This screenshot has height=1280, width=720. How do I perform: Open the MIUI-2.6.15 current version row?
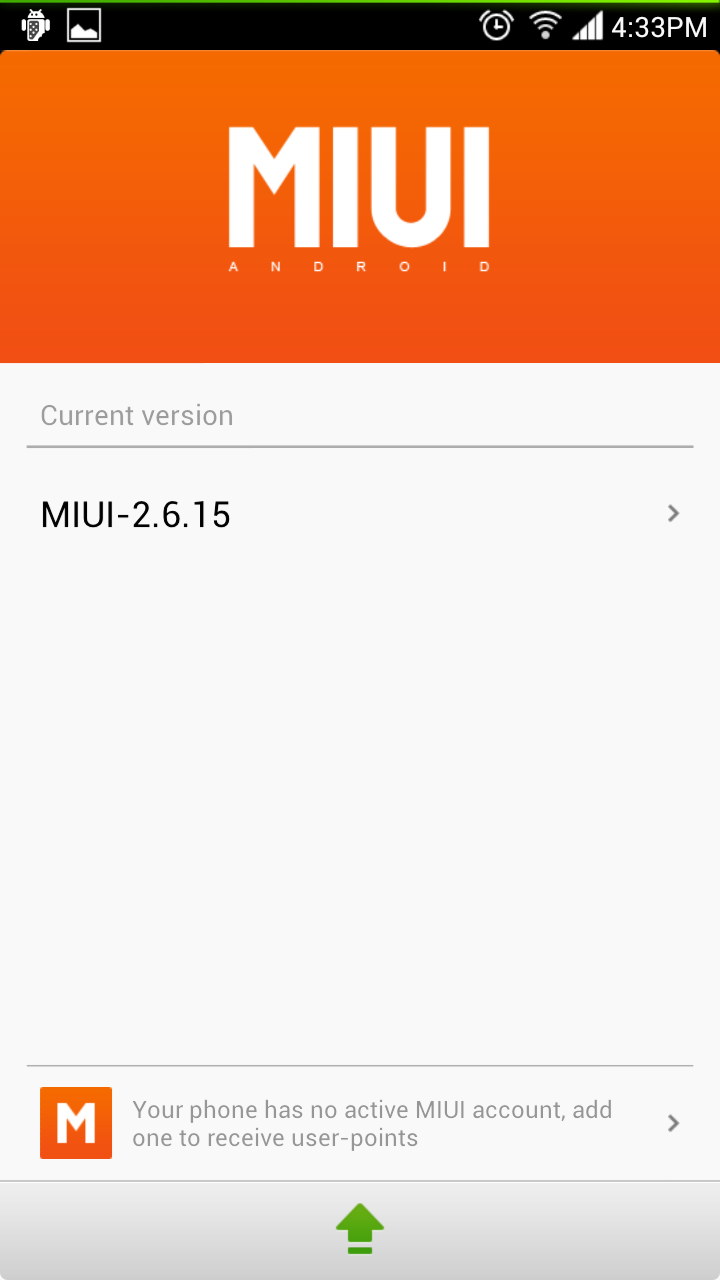click(360, 514)
